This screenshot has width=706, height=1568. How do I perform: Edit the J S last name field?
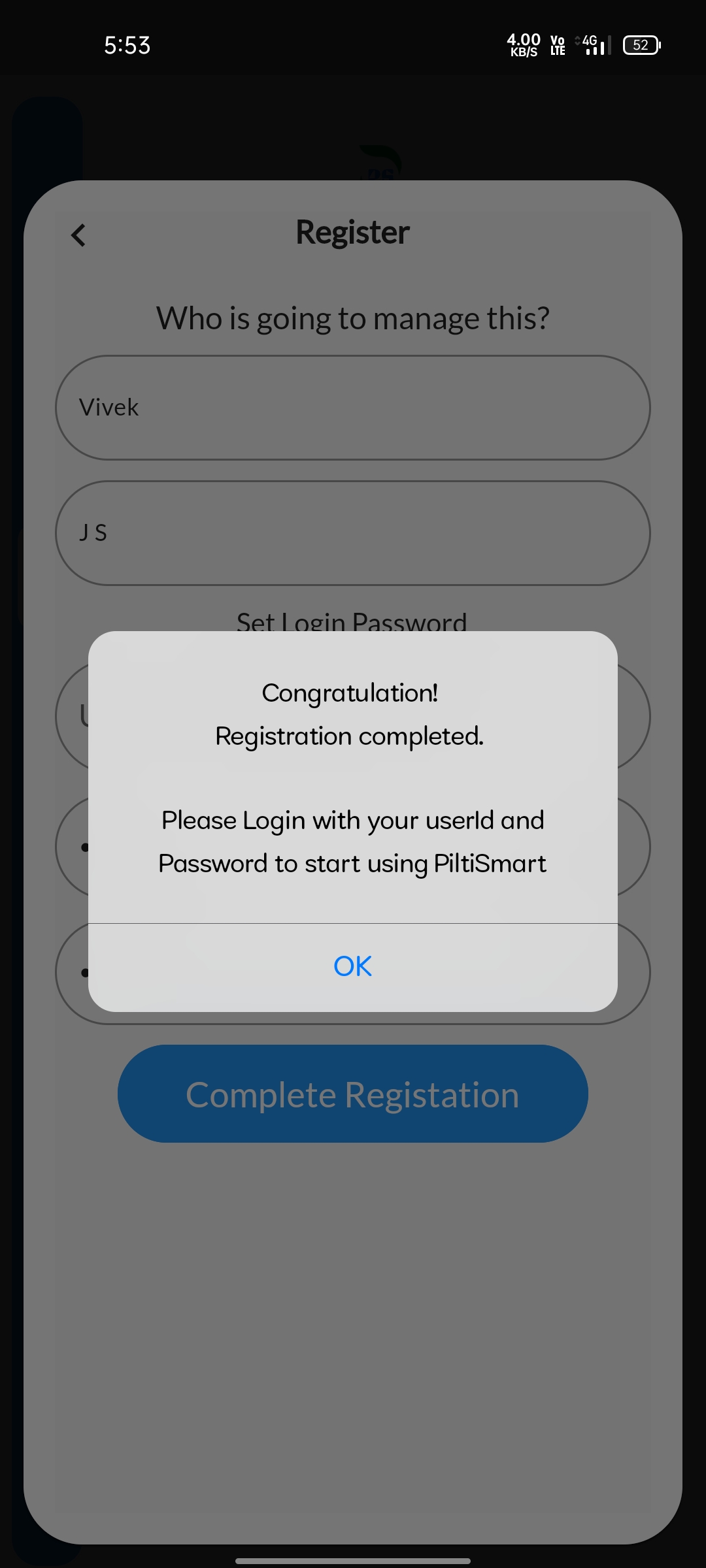click(353, 533)
